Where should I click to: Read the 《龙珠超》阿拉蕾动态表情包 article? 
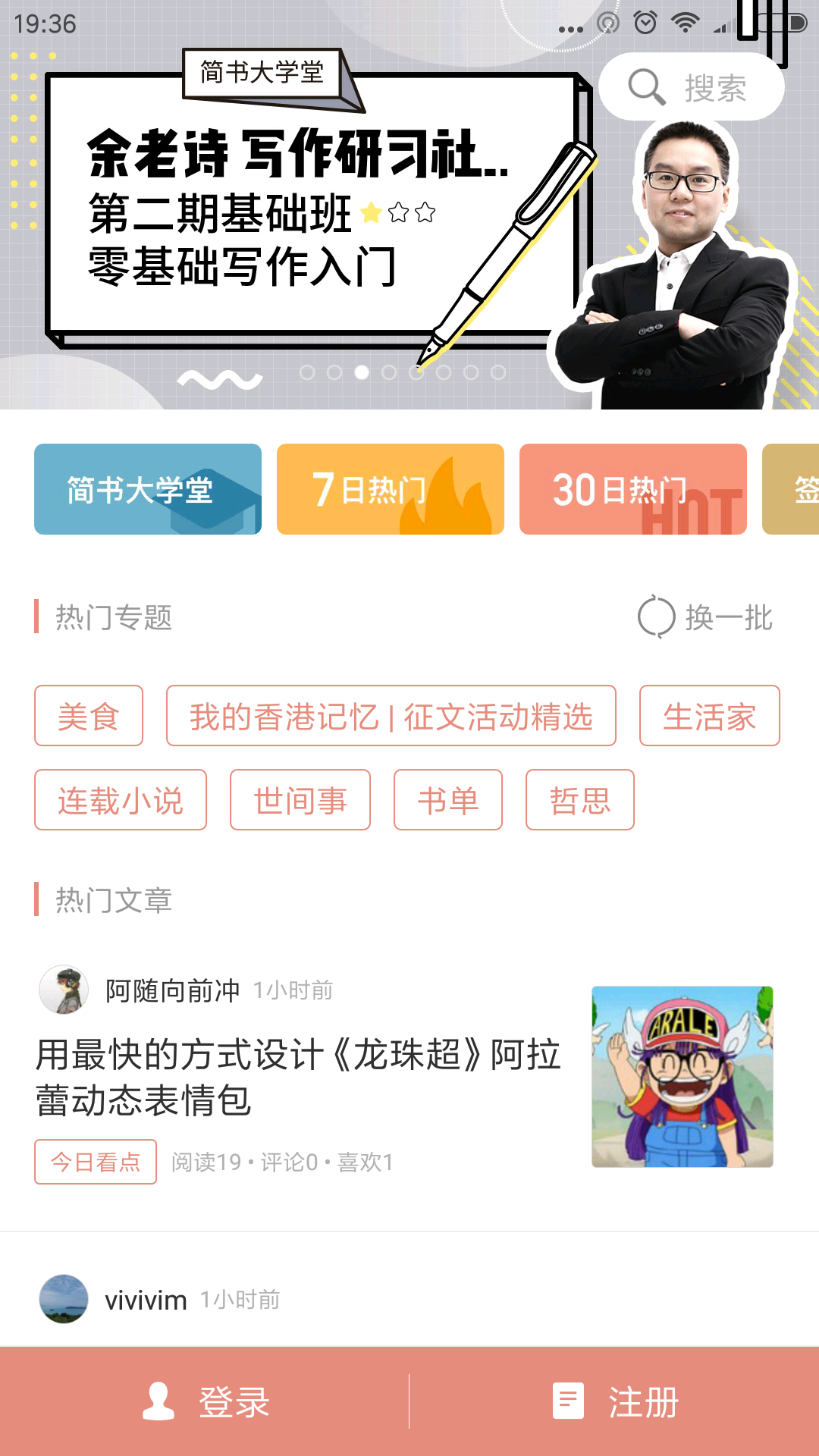point(297,1077)
